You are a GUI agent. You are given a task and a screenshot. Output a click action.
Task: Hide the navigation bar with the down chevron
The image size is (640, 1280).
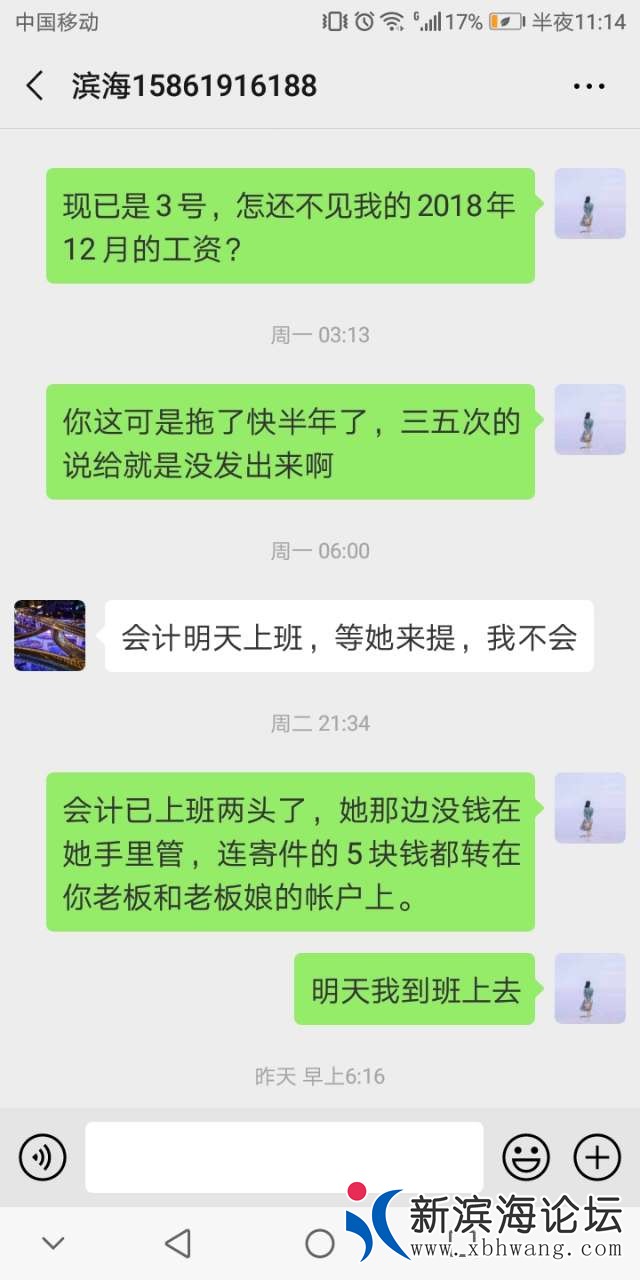pyautogui.click(x=53, y=1243)
